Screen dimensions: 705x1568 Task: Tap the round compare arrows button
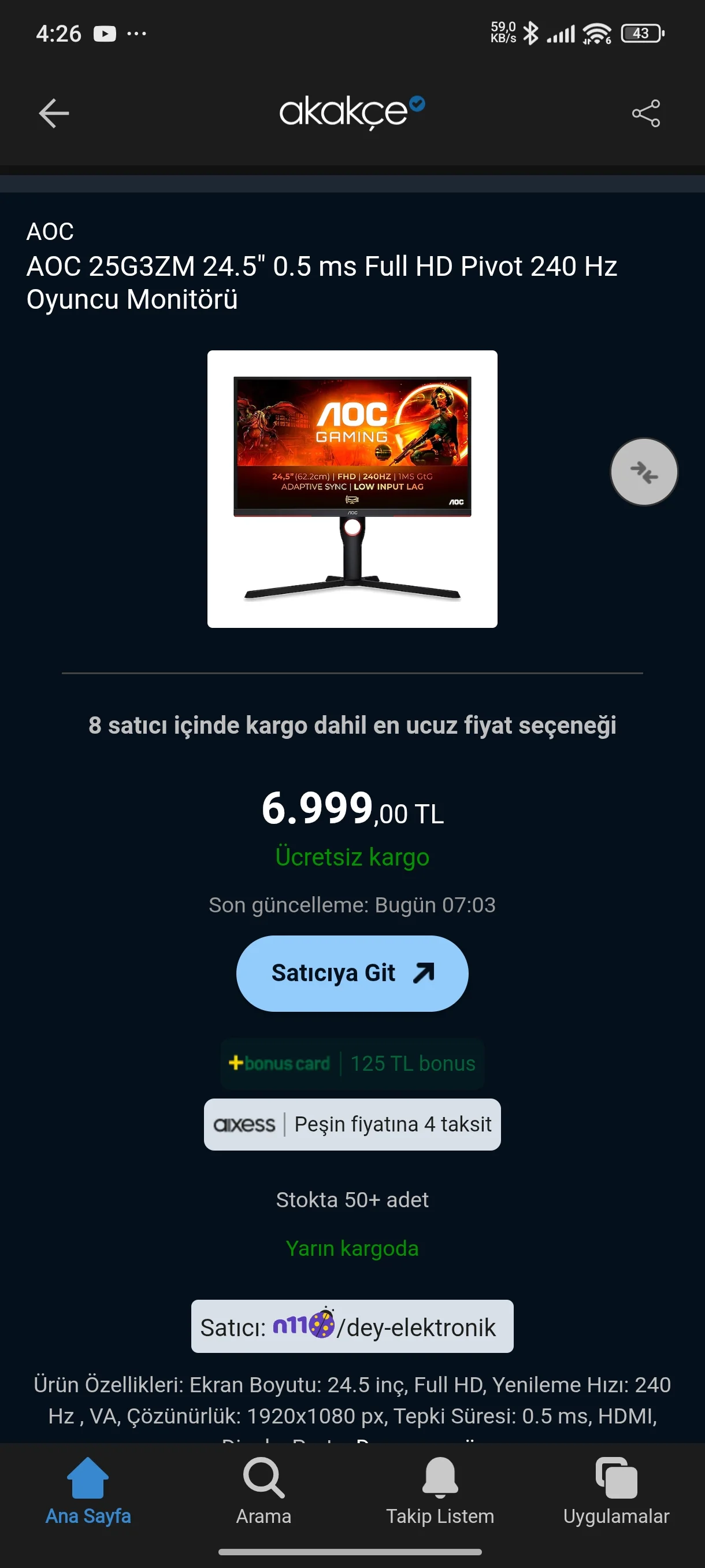pyautogui.click(x=644, y=472)
